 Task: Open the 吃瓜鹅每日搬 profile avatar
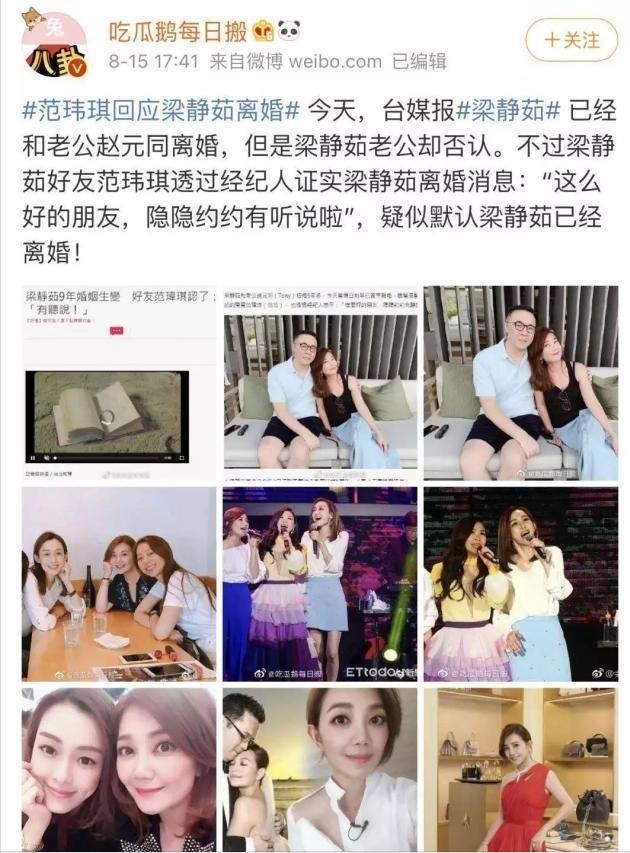55,44
